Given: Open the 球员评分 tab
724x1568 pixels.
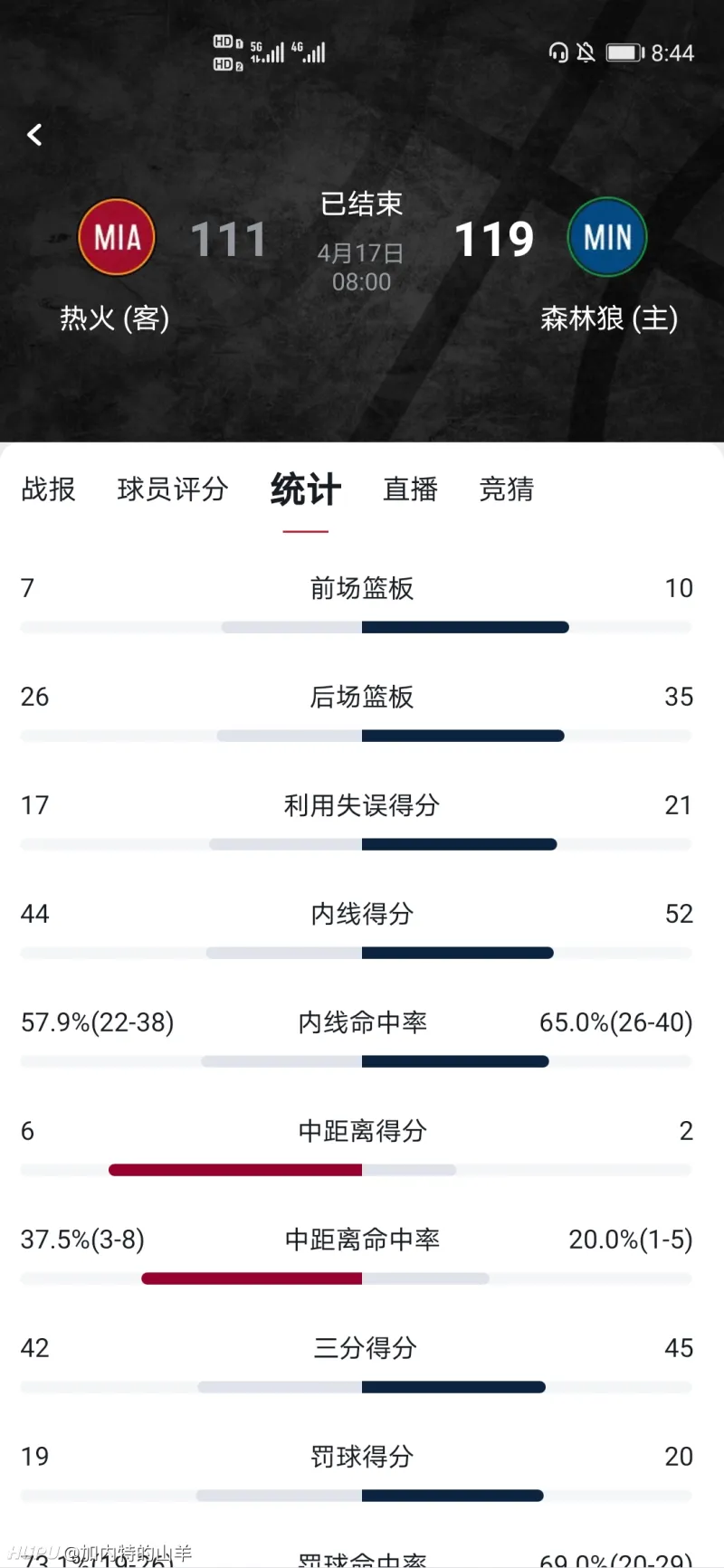Looking at the screenshot, I should (173, 489).
